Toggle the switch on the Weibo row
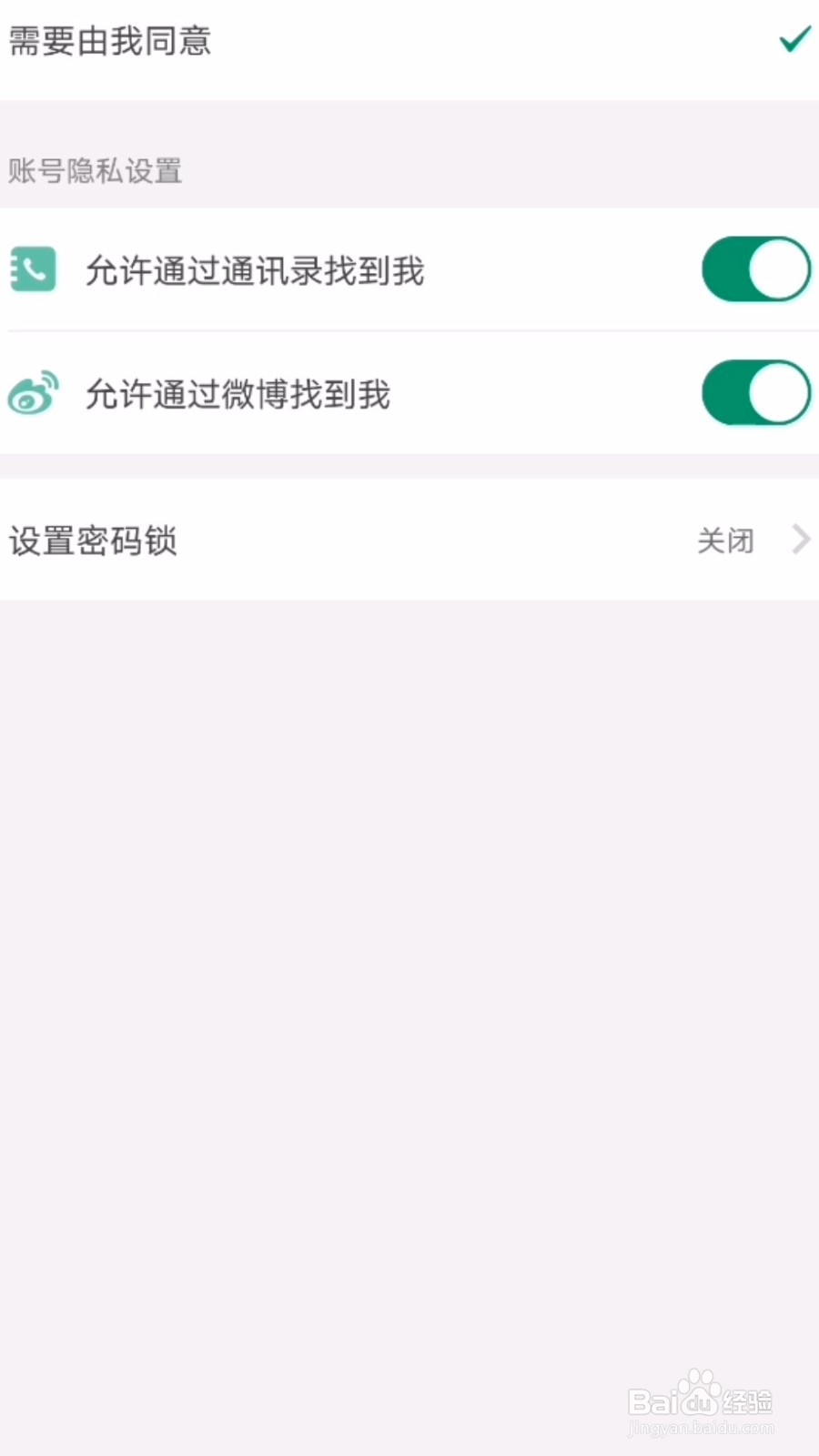 click(x=755, y=393)
